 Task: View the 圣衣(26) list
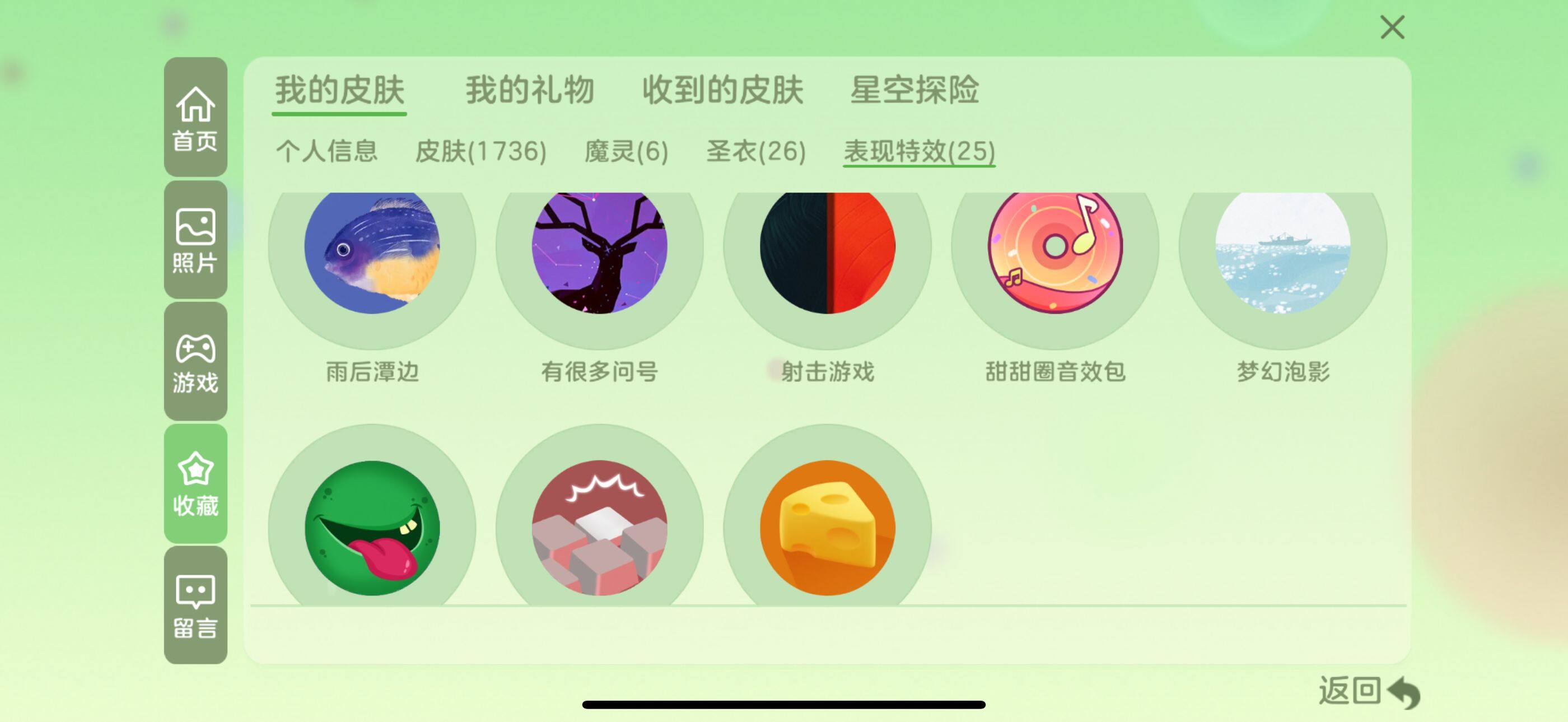coord(755,151)
